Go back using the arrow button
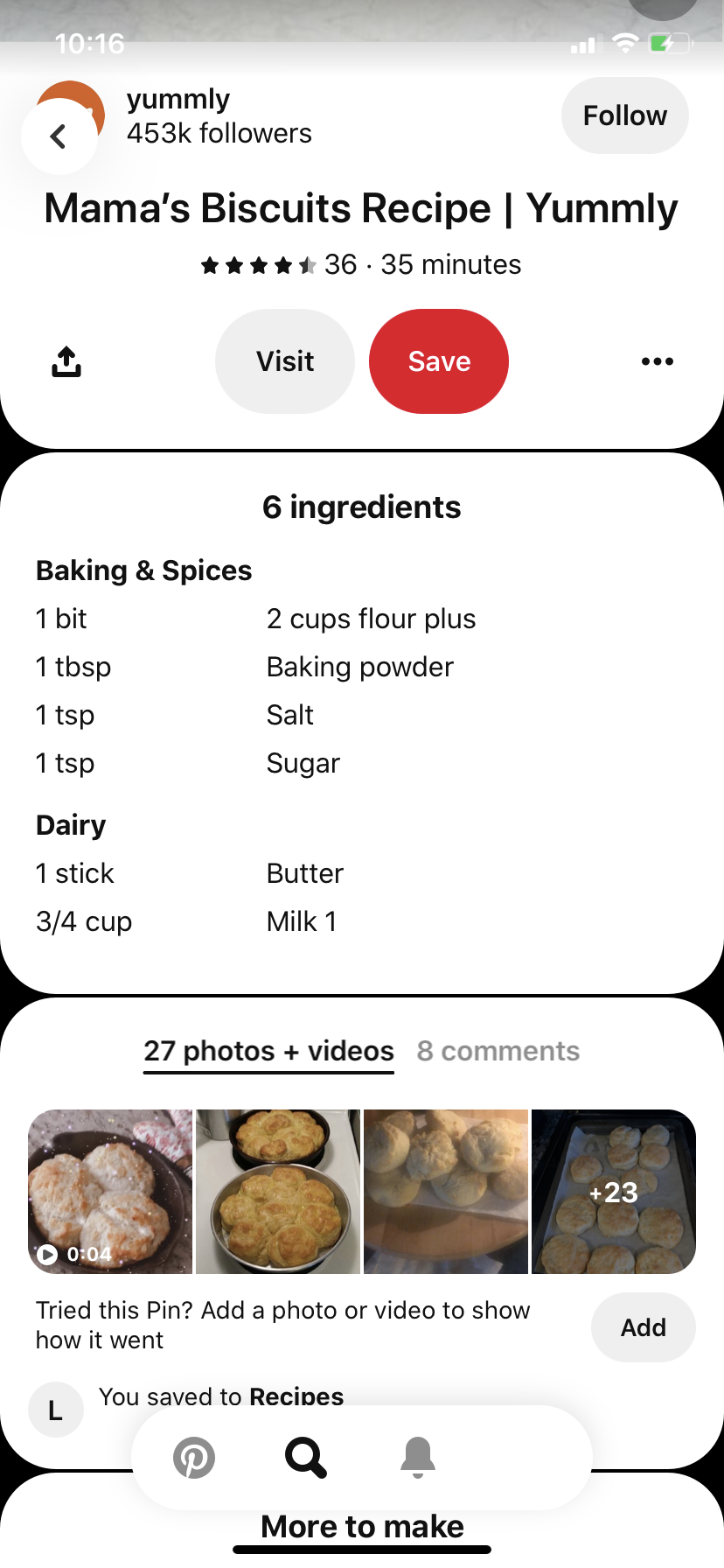Screen dimensions: 724x1568 59,136
